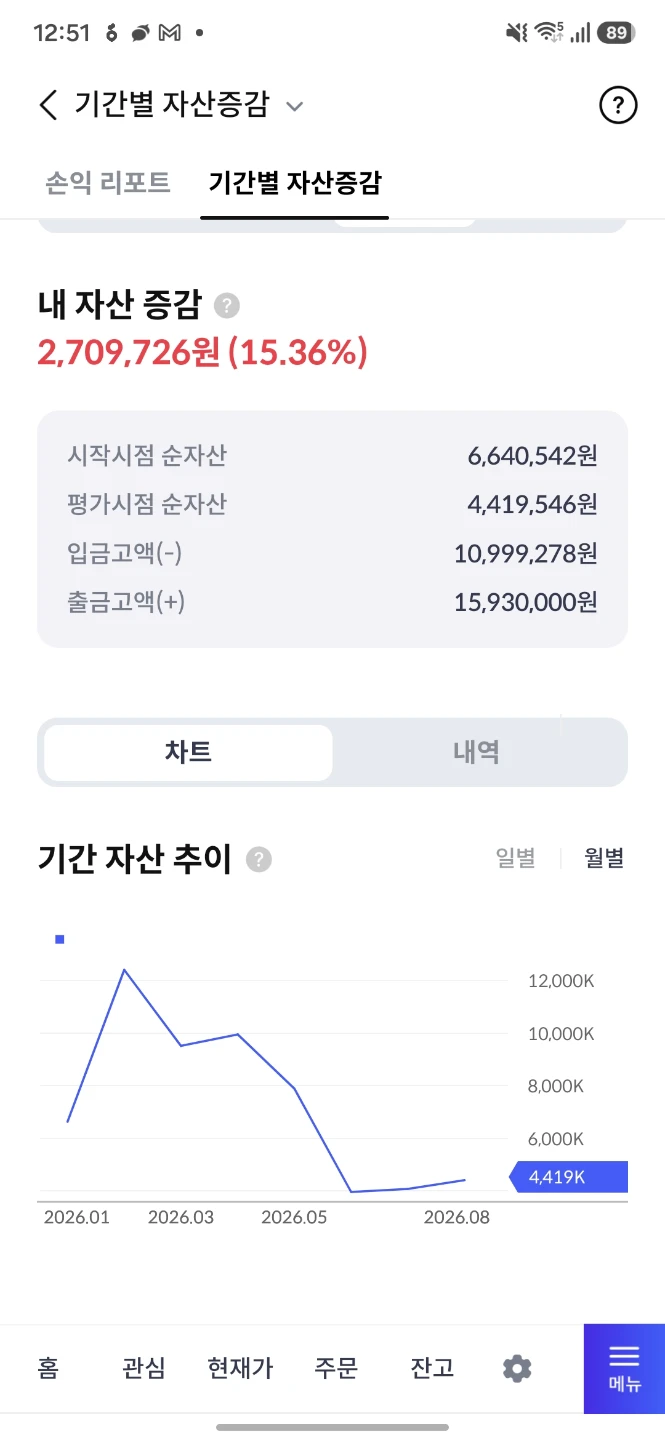The height and width of the screenshot is (1440, 665).
Task: Open the 주문 order tab
Action: 336,1368
